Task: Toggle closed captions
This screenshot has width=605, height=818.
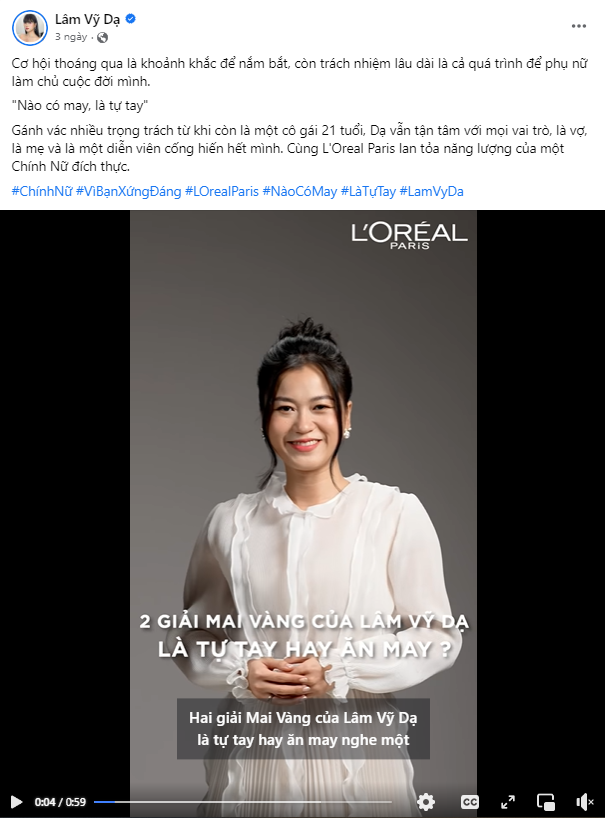Action: pos(469,801)
